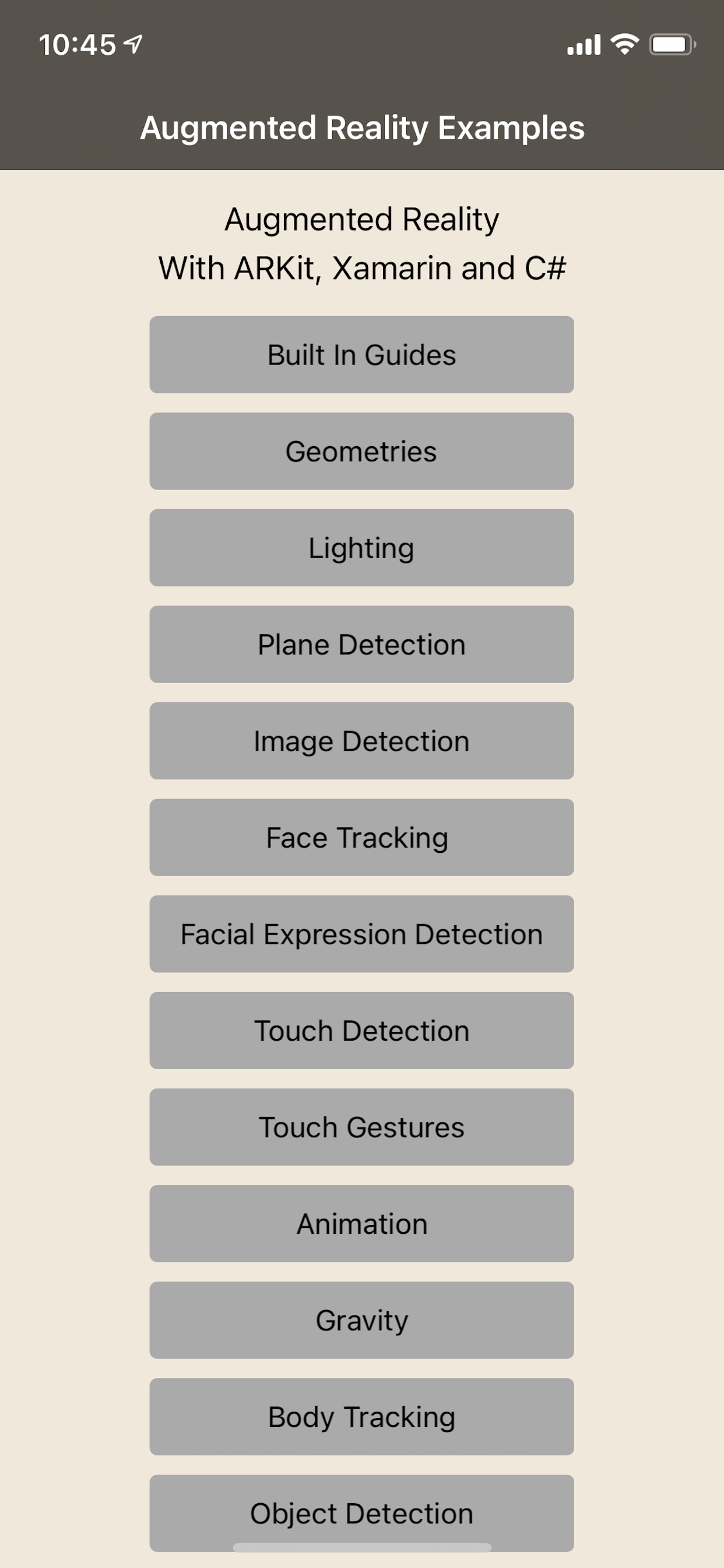Tap the Wi-Fi indicator in the status bar
The height and width of the screenshot is (1568, 724).
(x=624, y=44)
